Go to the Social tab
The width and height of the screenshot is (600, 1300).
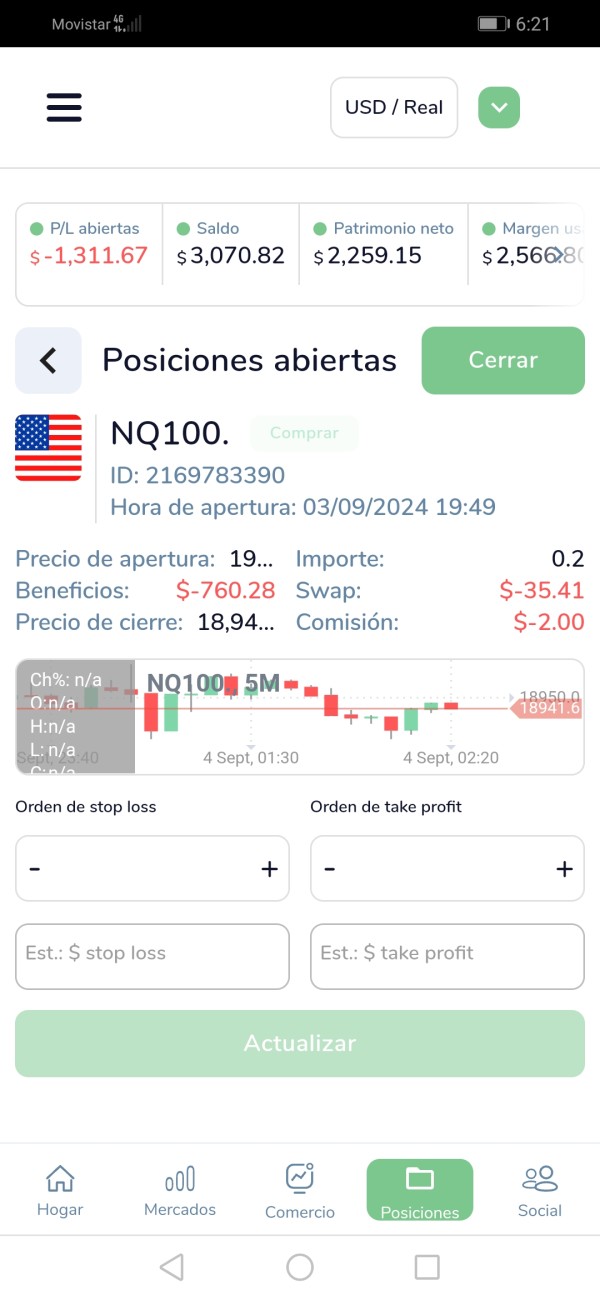click(x=540, y=1190)
